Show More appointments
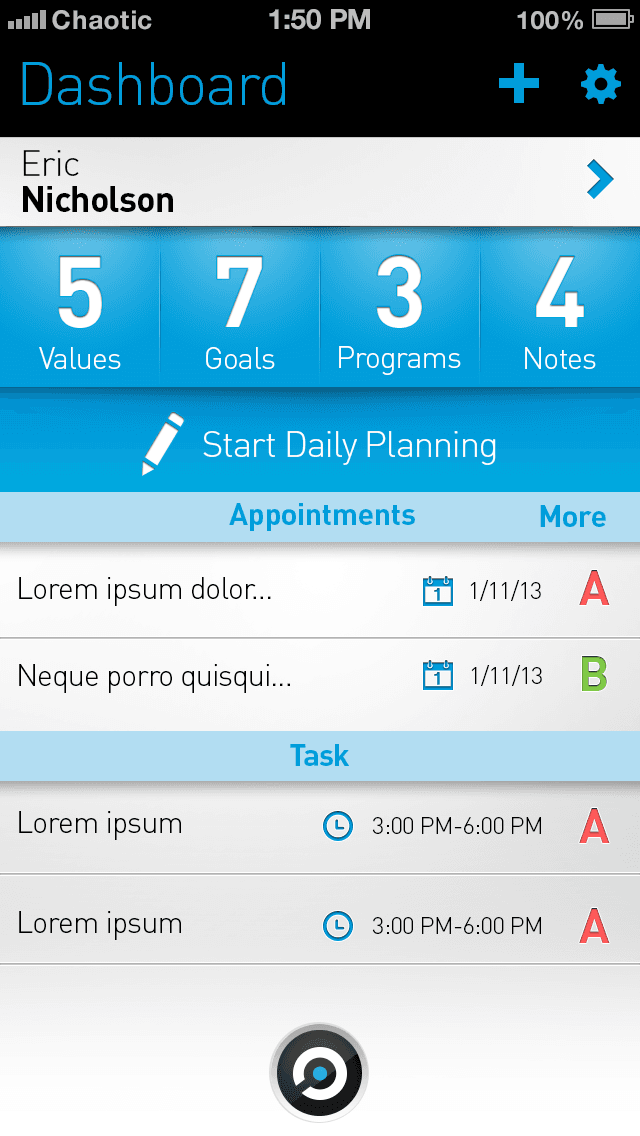Image resolution: width=640 pixels, height=1136 pixels. point(573,517)
